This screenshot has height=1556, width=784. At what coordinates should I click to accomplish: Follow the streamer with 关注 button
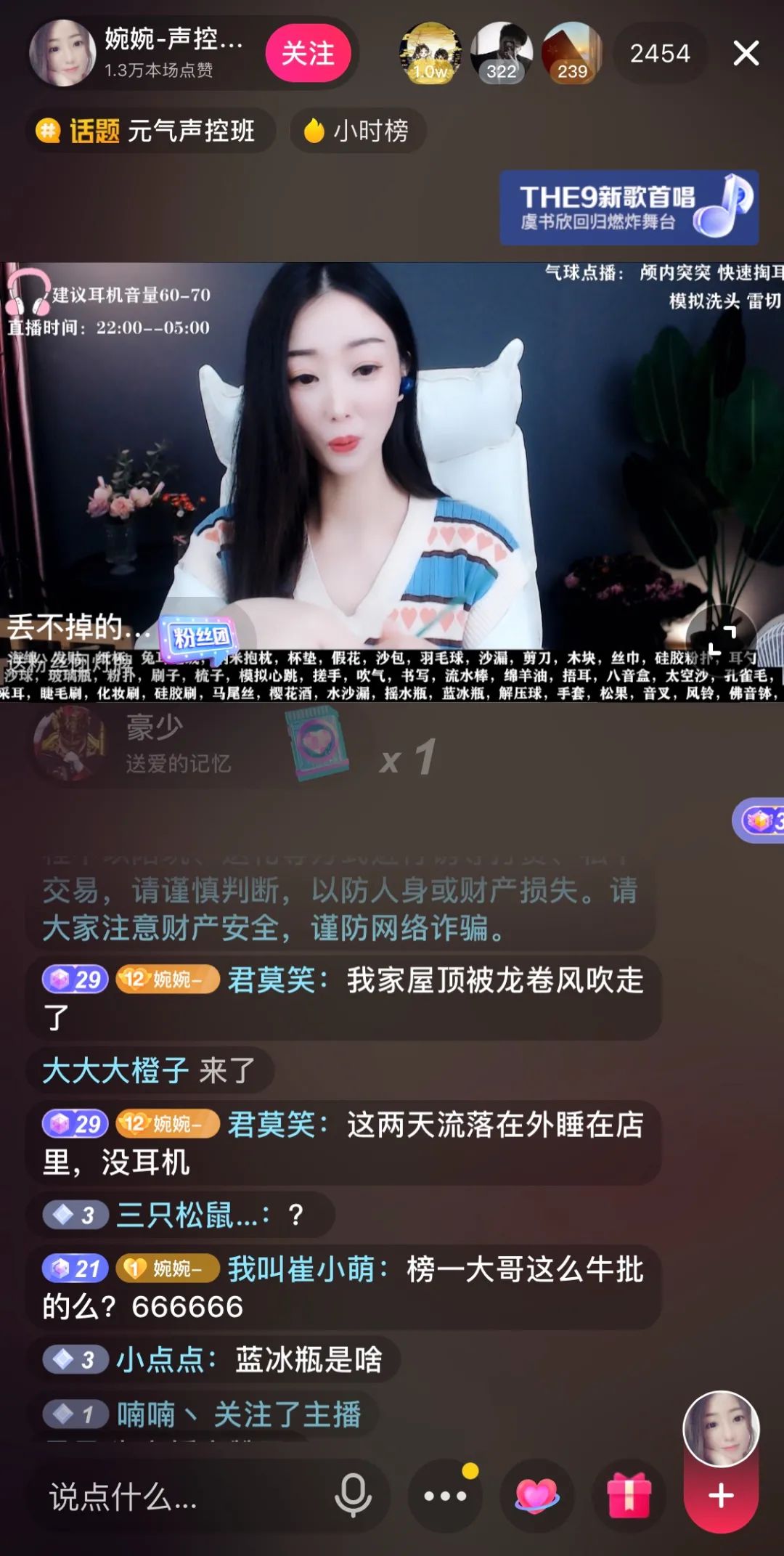click(308, 53)
